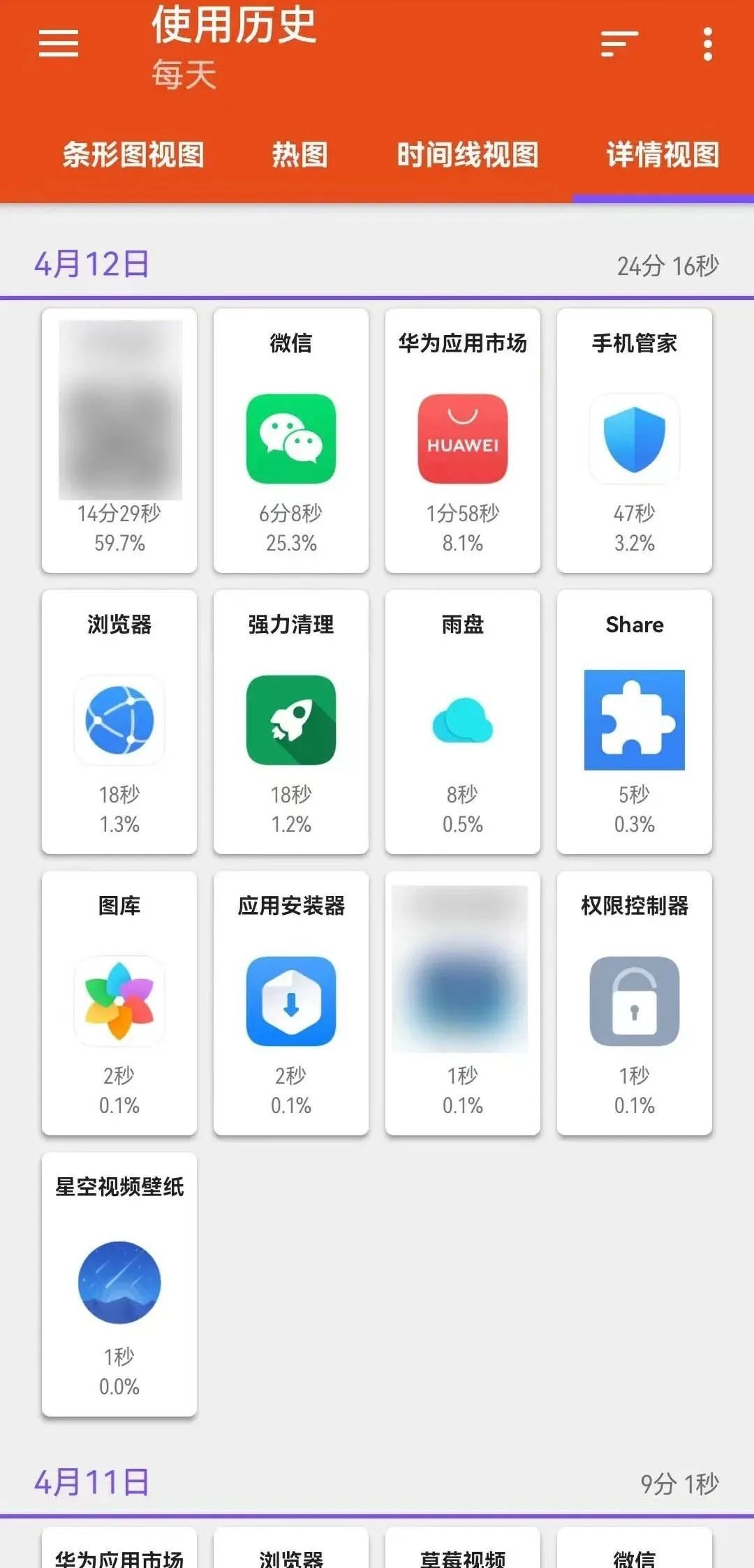Switch to the 时间线视图 tab
This screenshot has height=1568, width=754.
[x=468, y=155]
